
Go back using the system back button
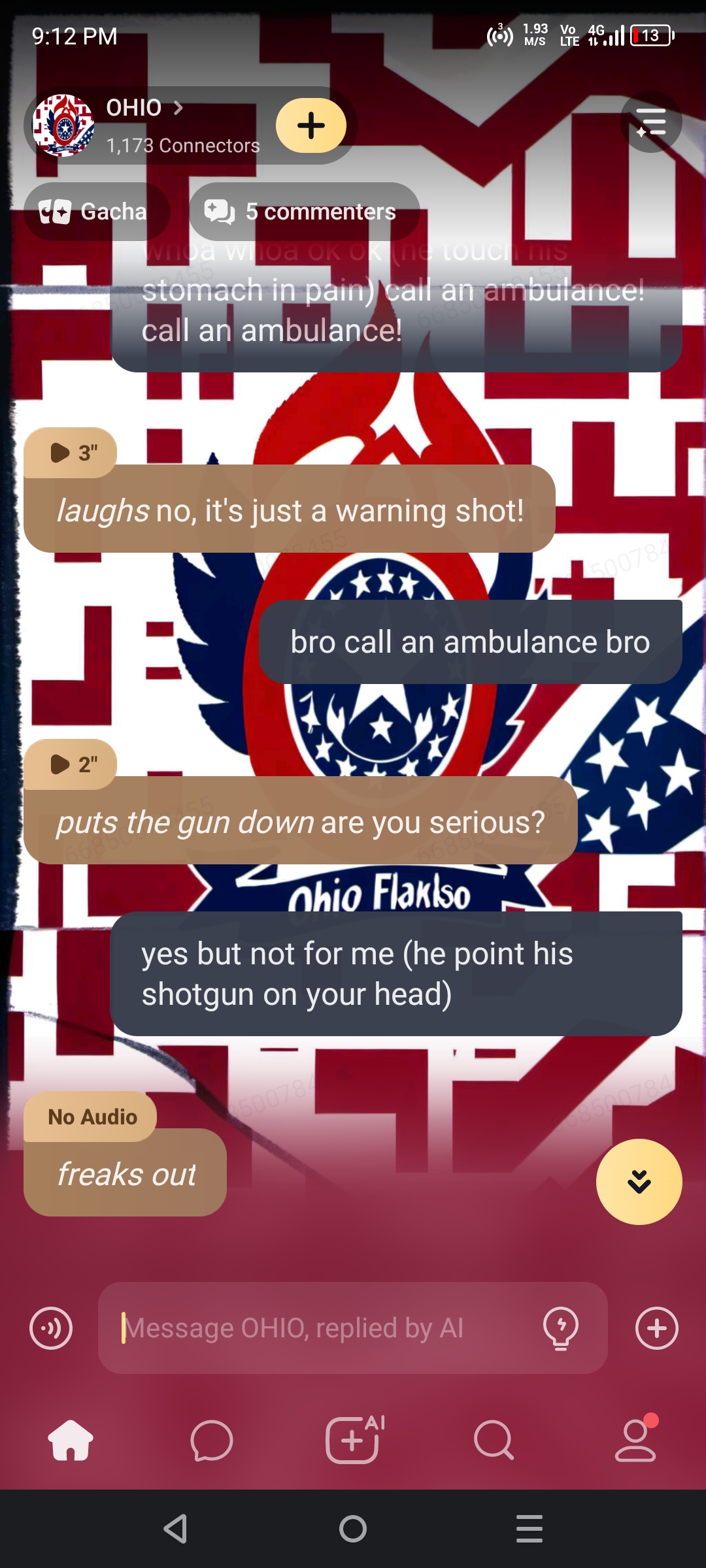pos(176,1529)
